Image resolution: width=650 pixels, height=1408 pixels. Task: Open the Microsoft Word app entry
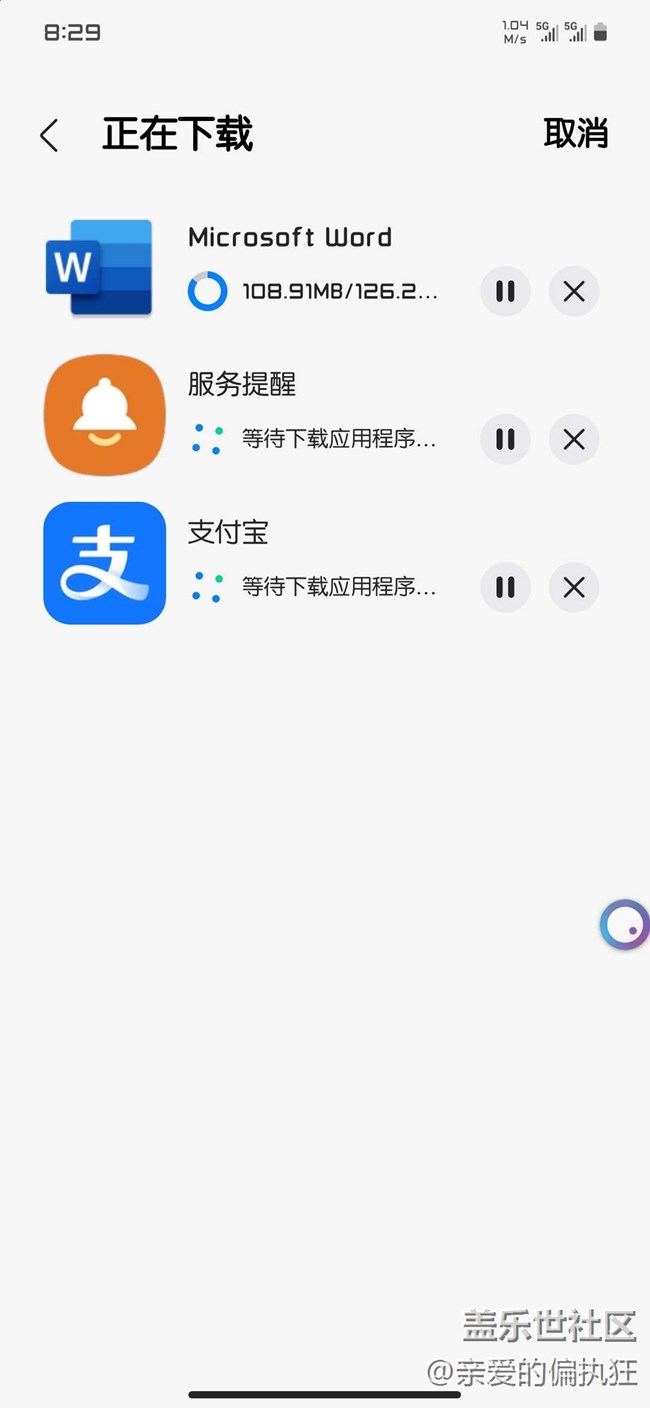click(100, 267)
